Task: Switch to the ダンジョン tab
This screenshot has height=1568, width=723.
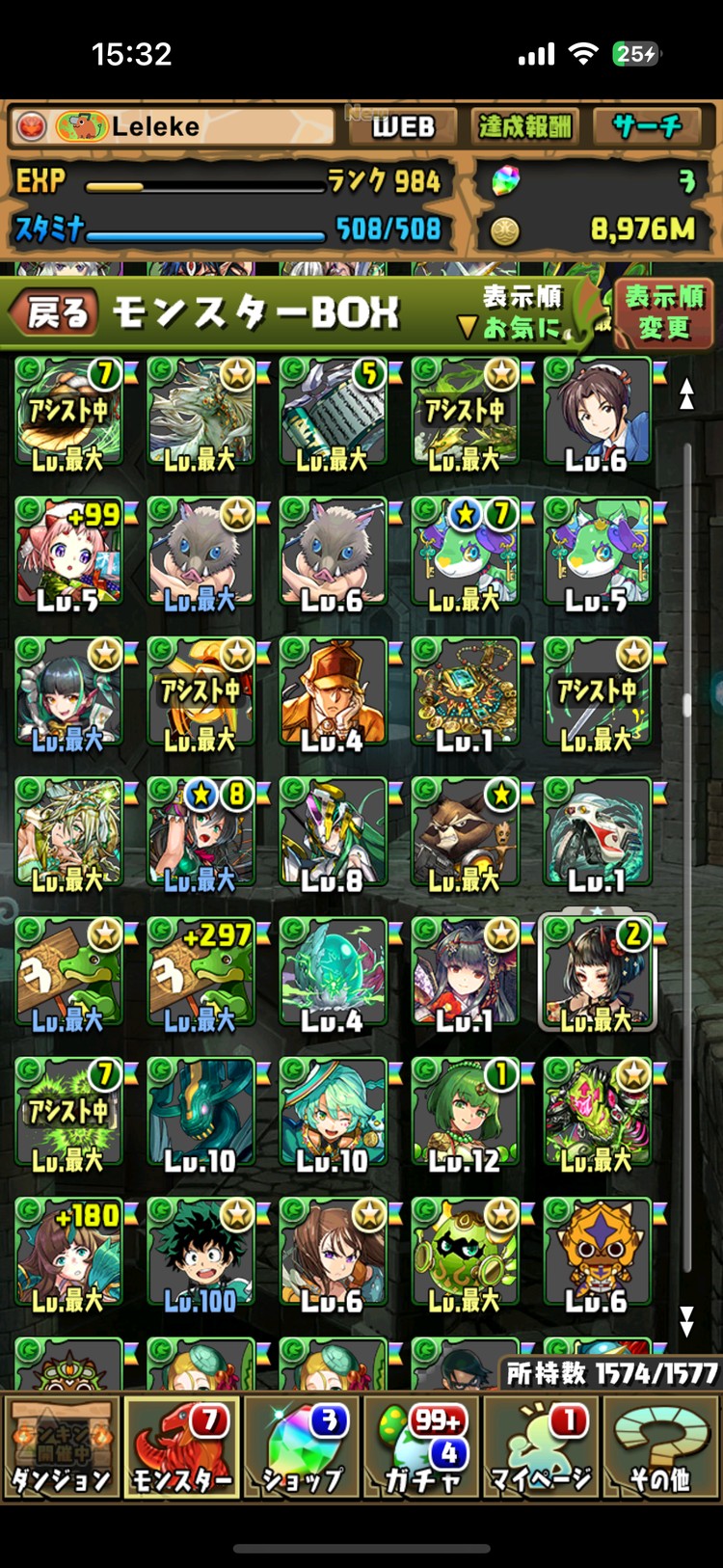Action: pyautogui.click(x=61, y=1447)
